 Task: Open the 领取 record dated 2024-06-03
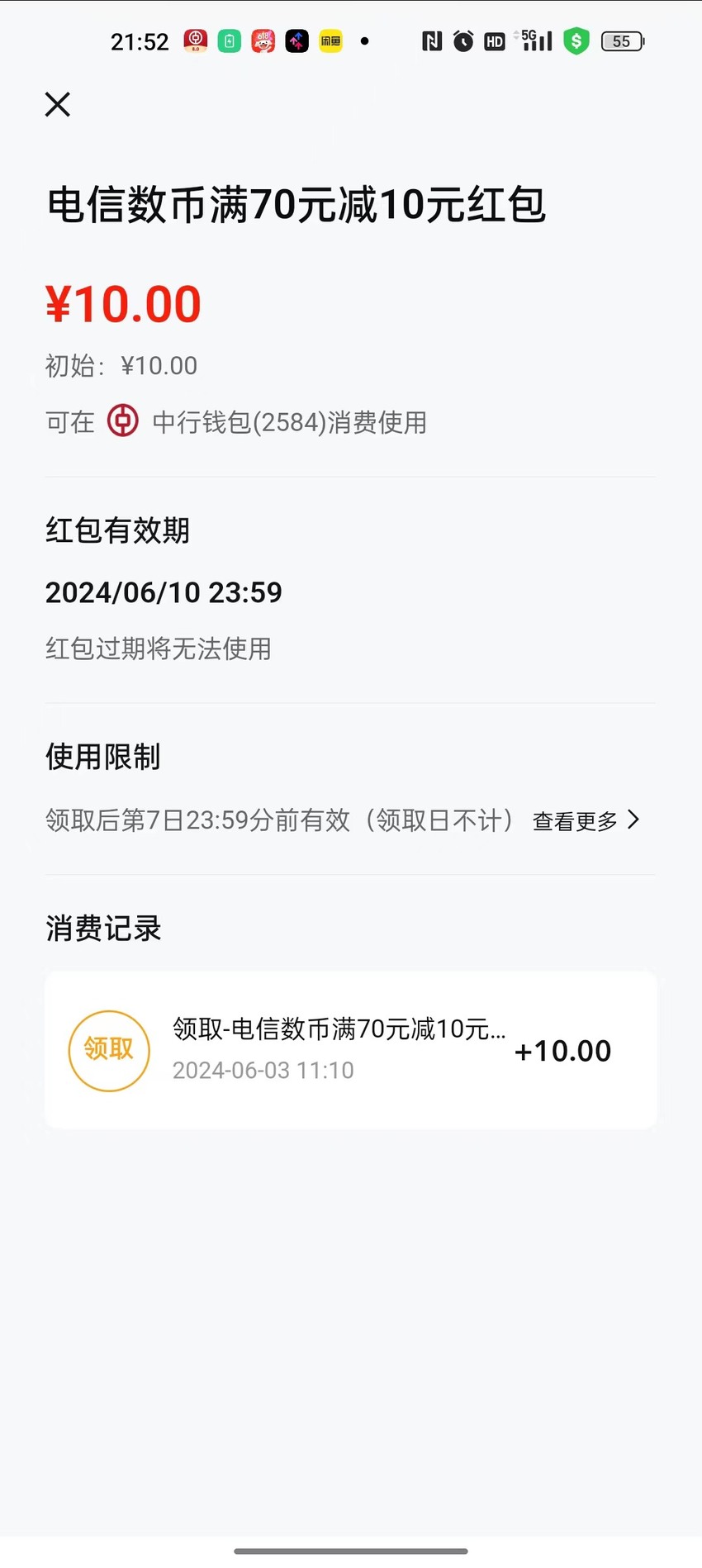351,1049
